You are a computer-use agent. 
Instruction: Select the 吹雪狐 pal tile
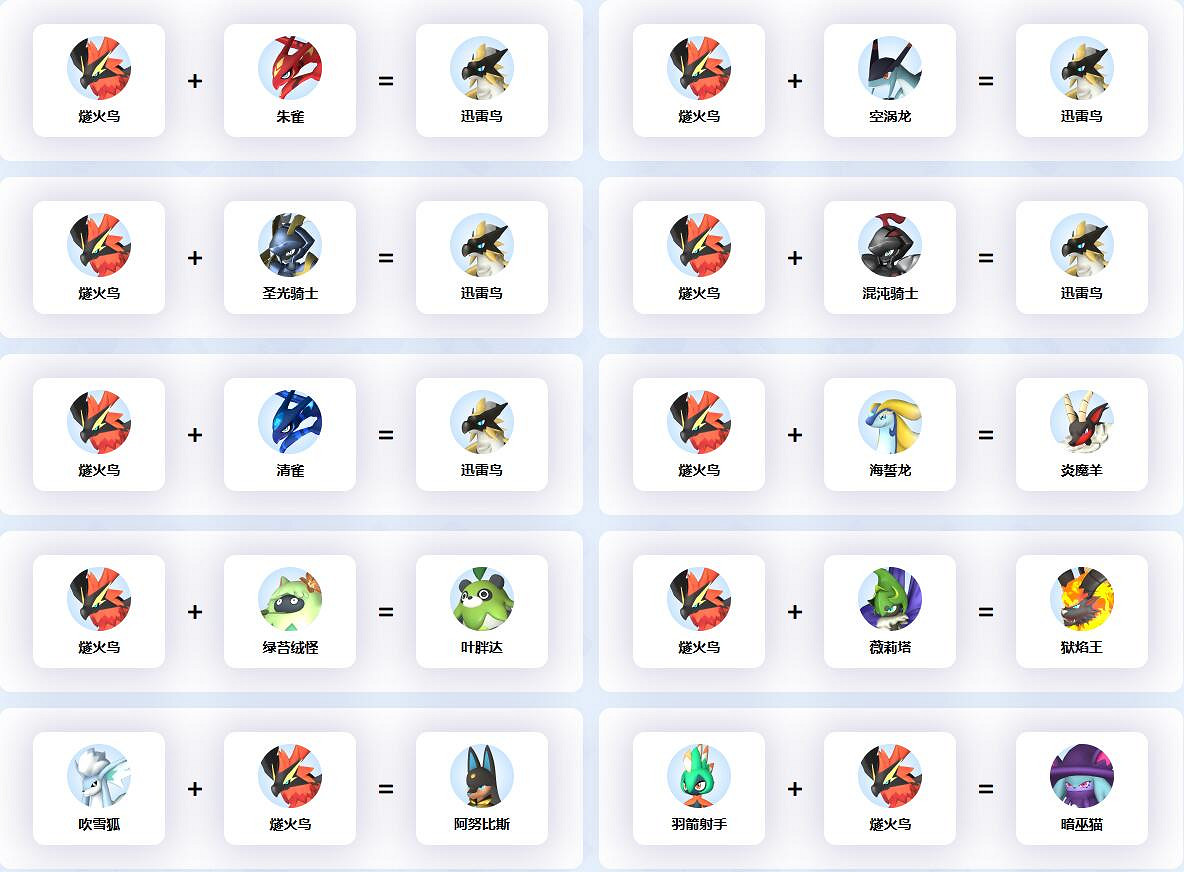pos(99,789)
